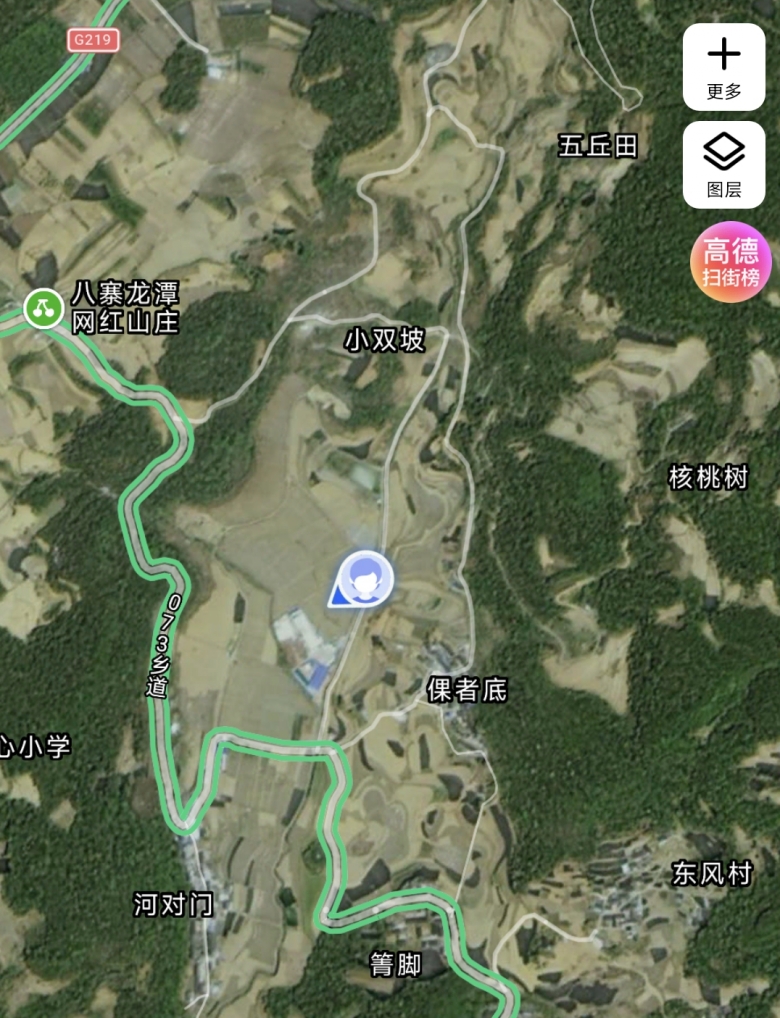Screen dimensions: 780x1018
Task: Open the 高德扫街榜 ranking badge
Action: coord(730,261)
